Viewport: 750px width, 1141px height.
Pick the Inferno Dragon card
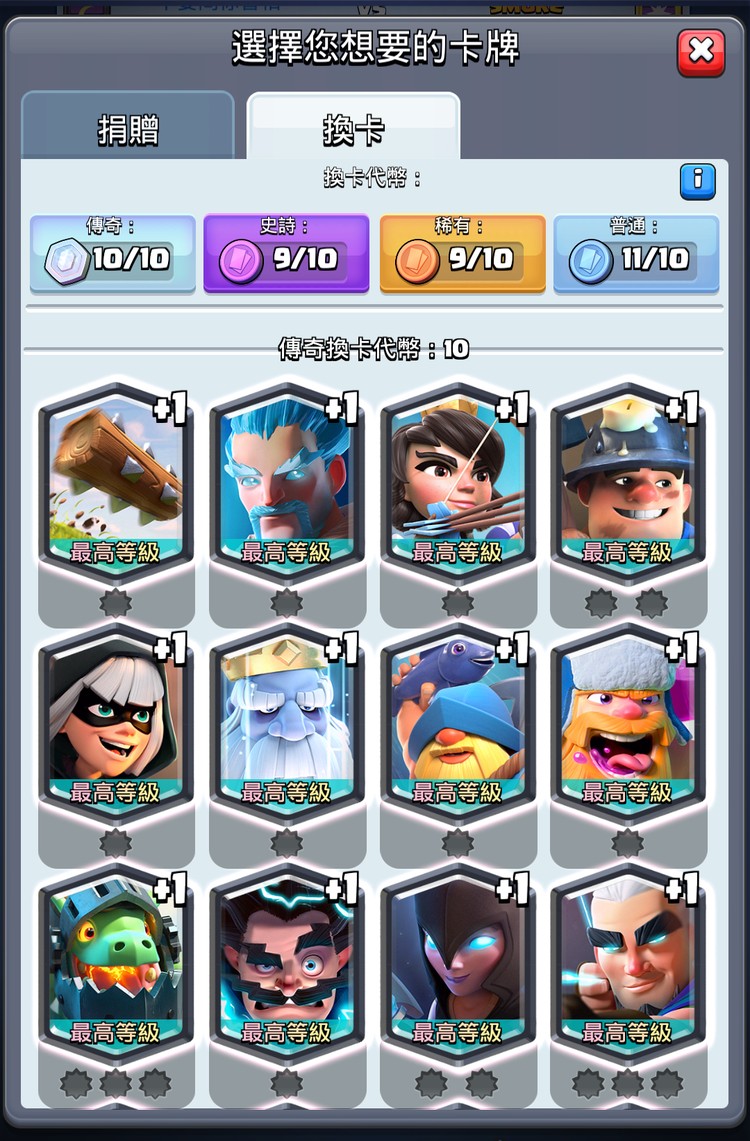pos(116,962)
